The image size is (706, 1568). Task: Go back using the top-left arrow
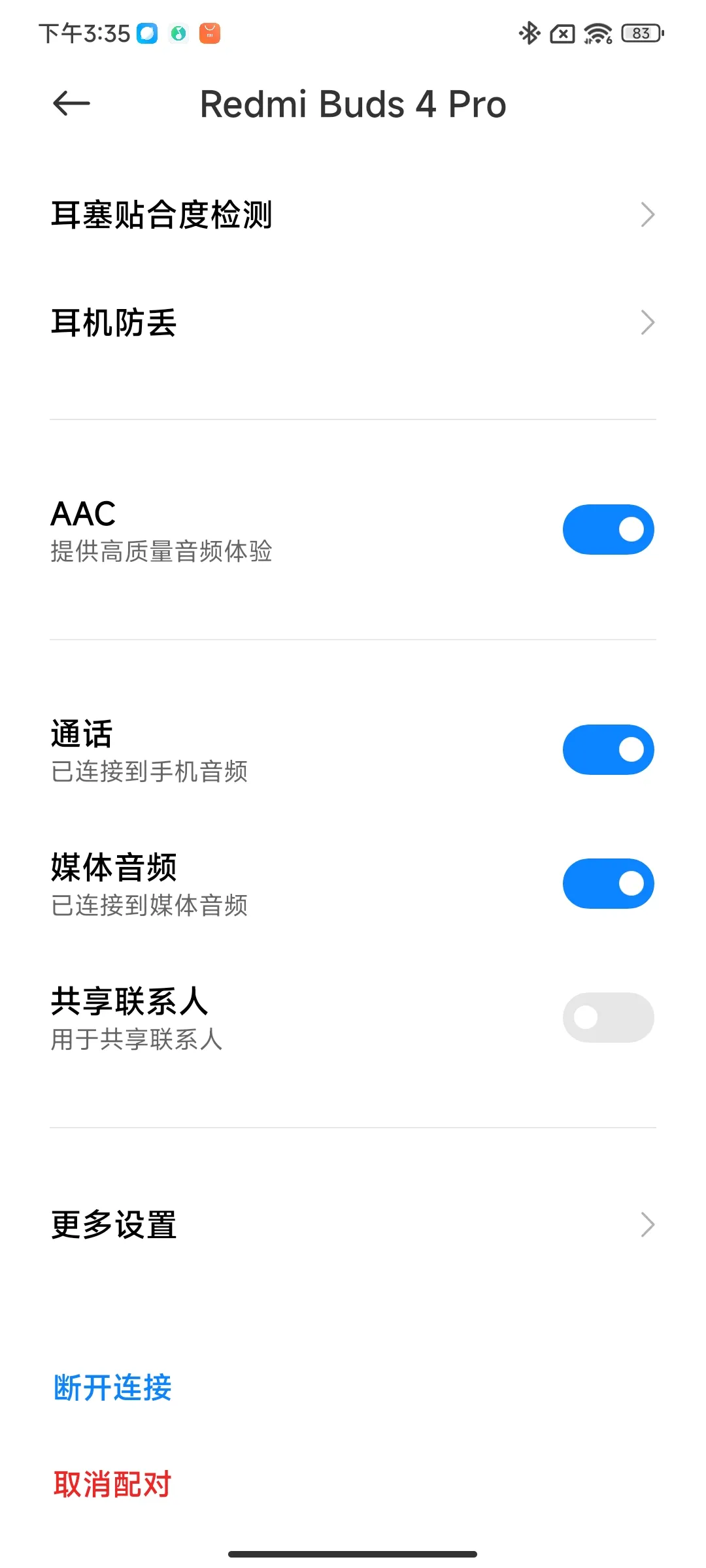[x=71, y=103]
